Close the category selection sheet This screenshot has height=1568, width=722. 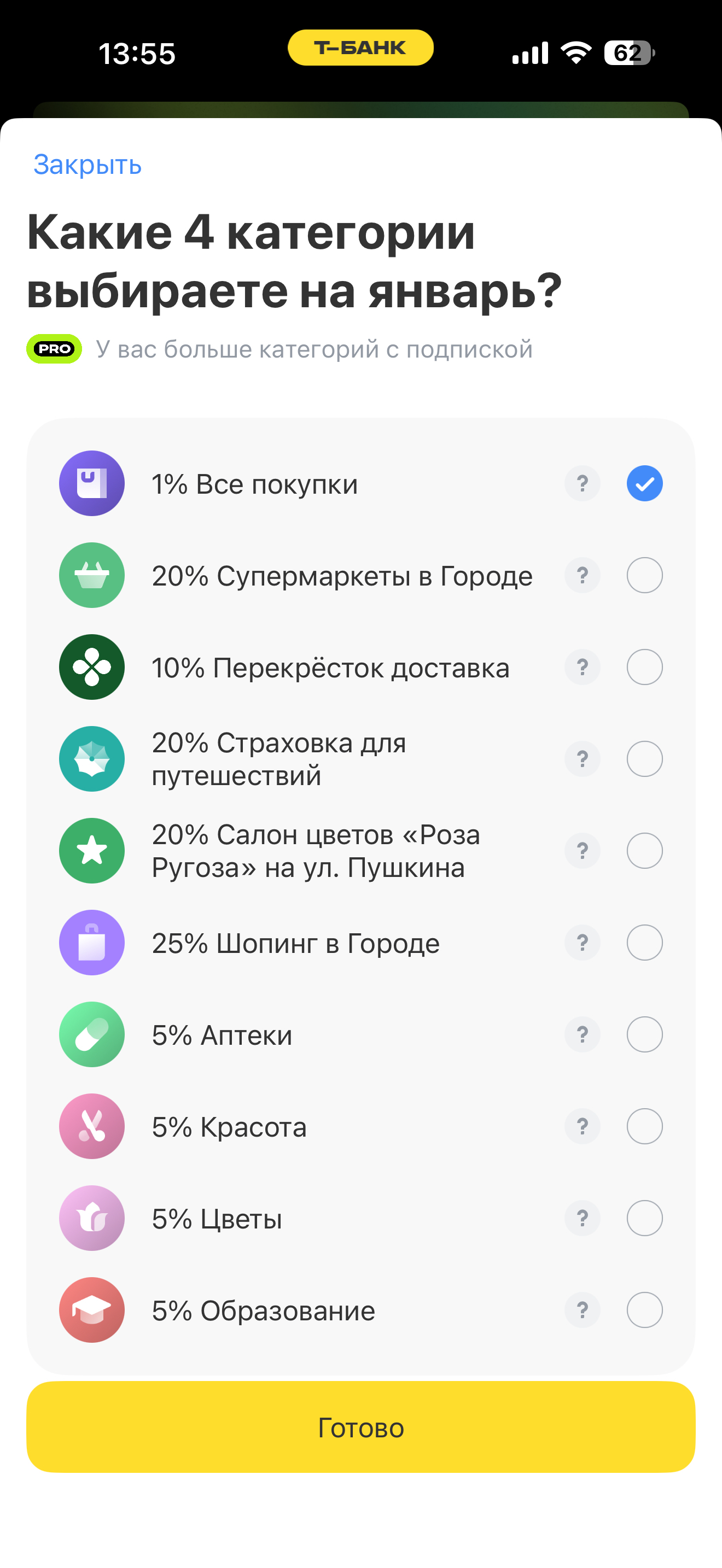(x=87, y=165)
